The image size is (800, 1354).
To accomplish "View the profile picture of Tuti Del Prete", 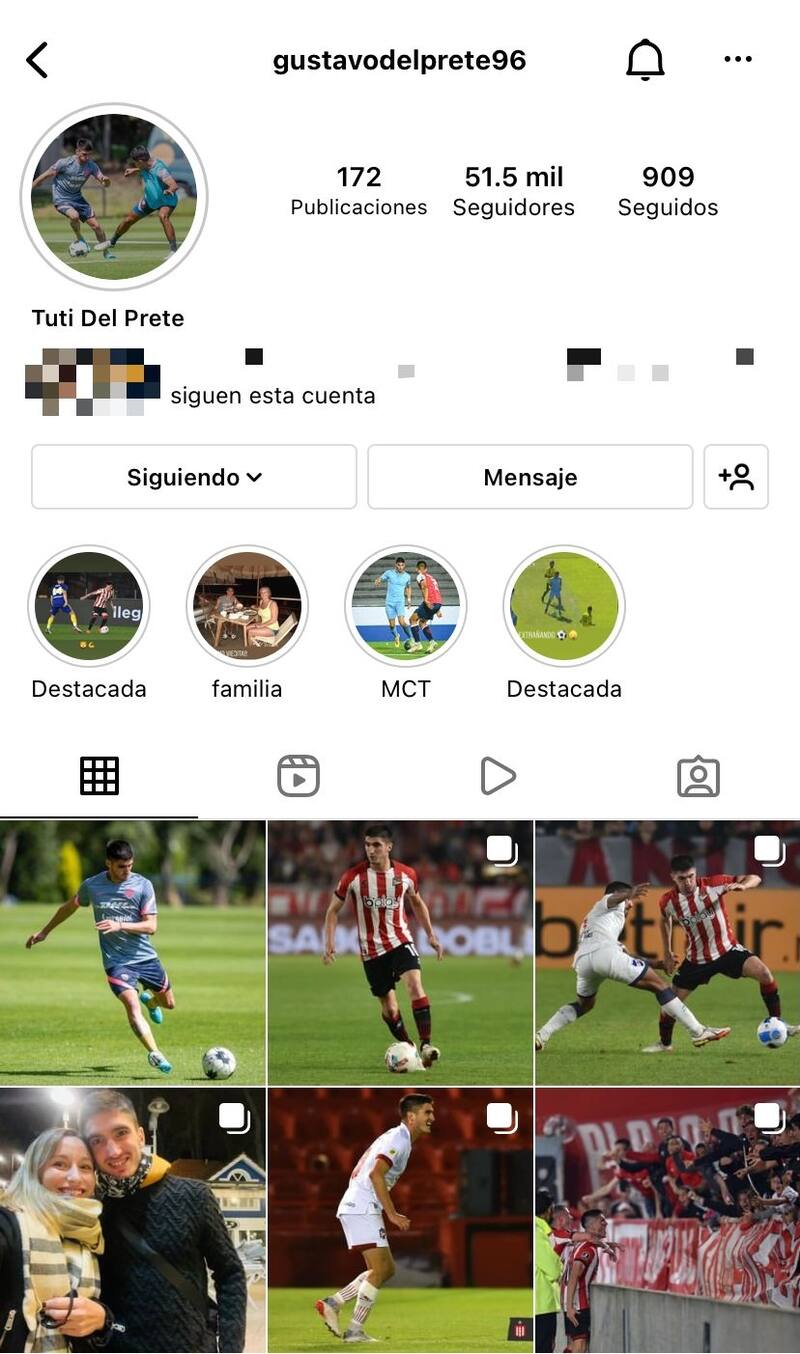I will [114, 196].
